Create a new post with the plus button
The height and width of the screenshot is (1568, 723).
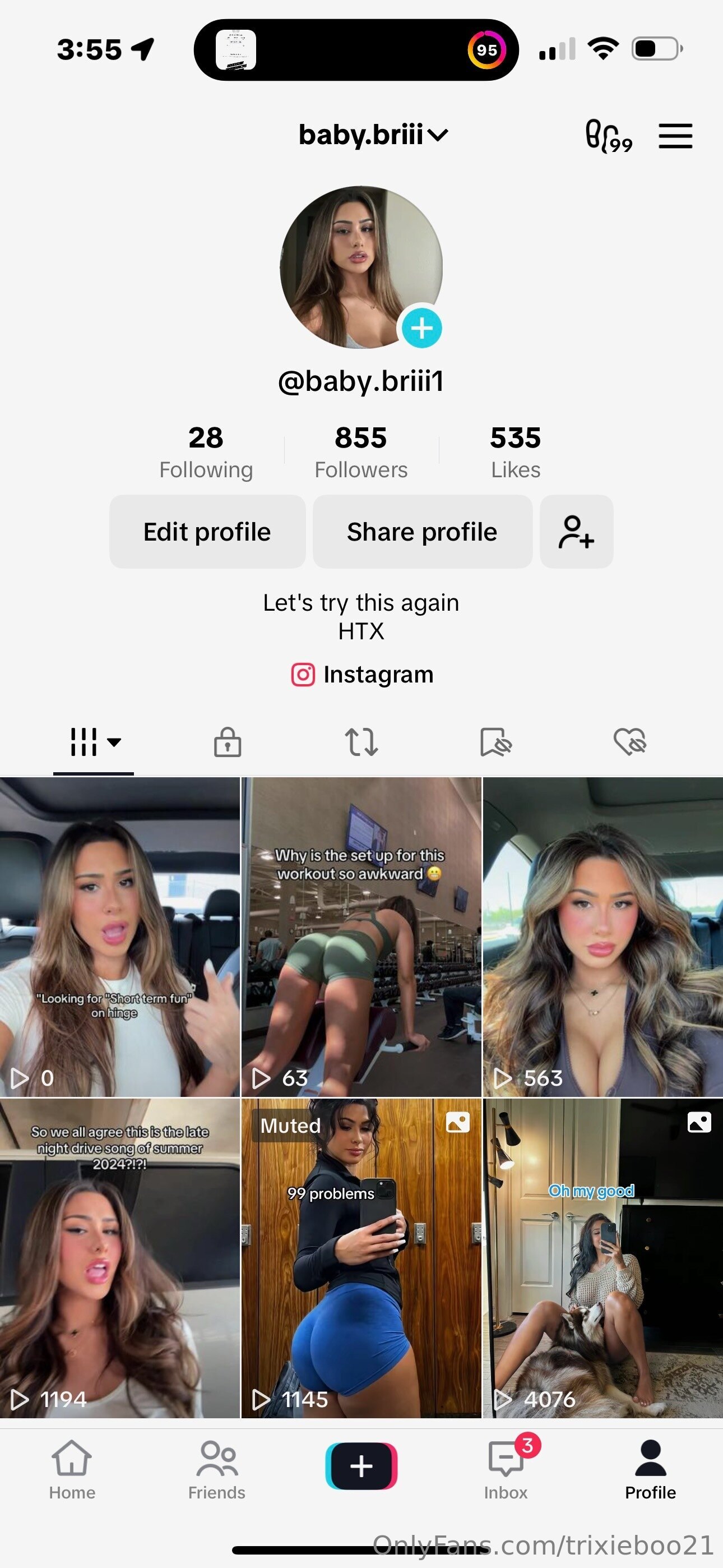click(361, 1466)
